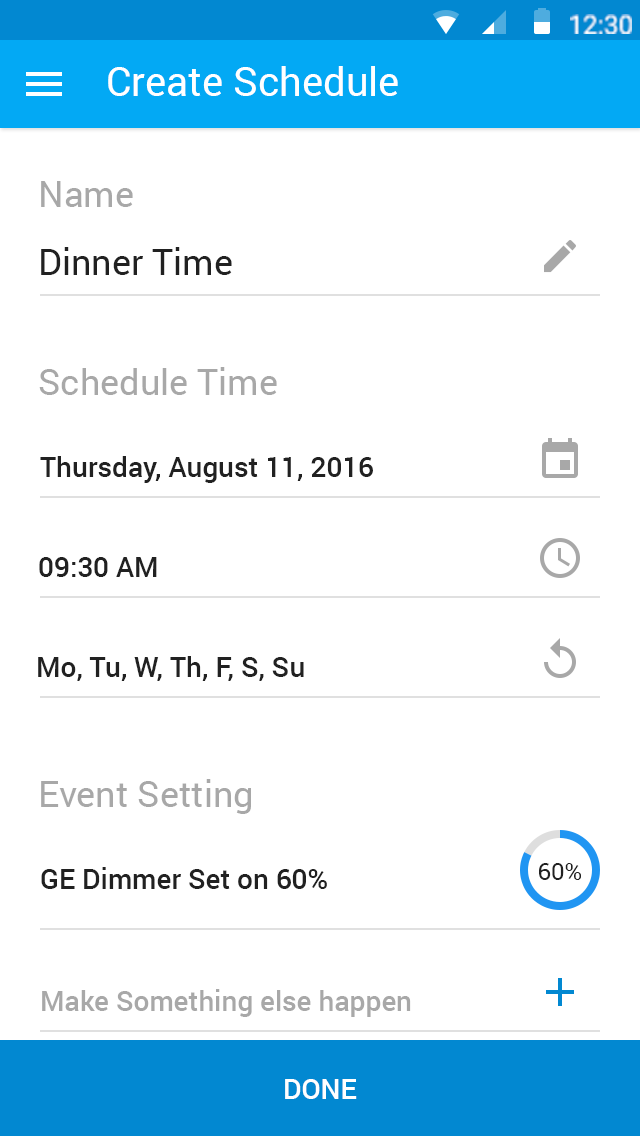Image resolution: width=640 pixels, height=1136 pixels.
Task: Open the hamburger navigation menu
Action: 44,84
